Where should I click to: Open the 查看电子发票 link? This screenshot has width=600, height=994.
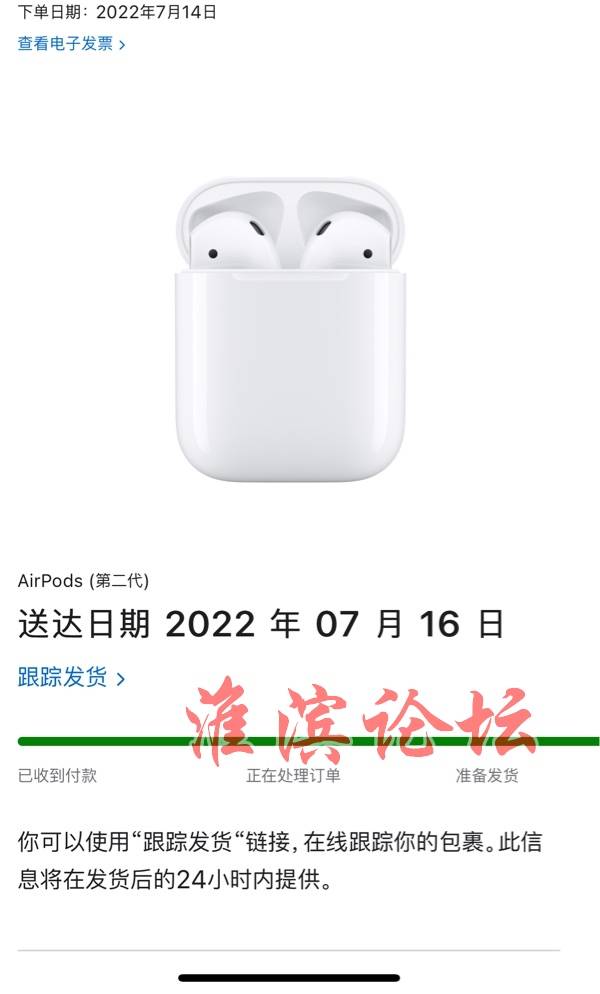click(71, 44)
